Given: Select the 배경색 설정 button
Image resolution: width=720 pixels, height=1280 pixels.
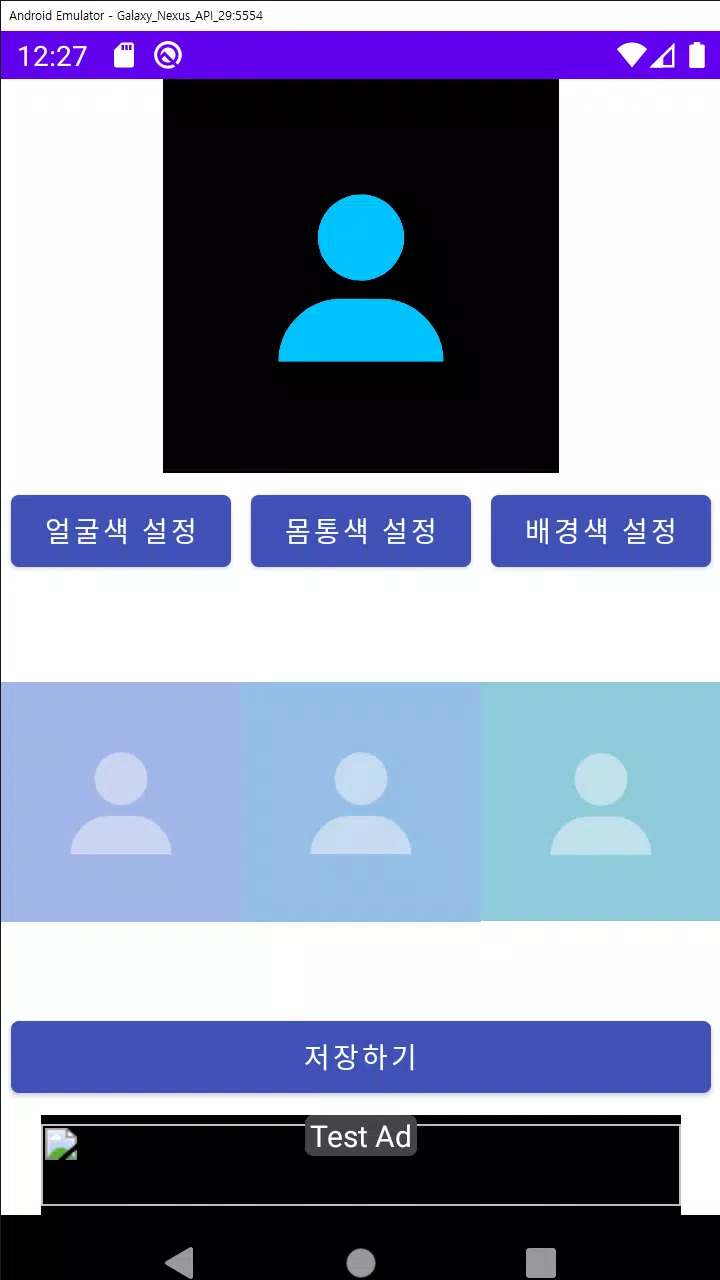Looking at the screenshot, I should tap(601, 531).
